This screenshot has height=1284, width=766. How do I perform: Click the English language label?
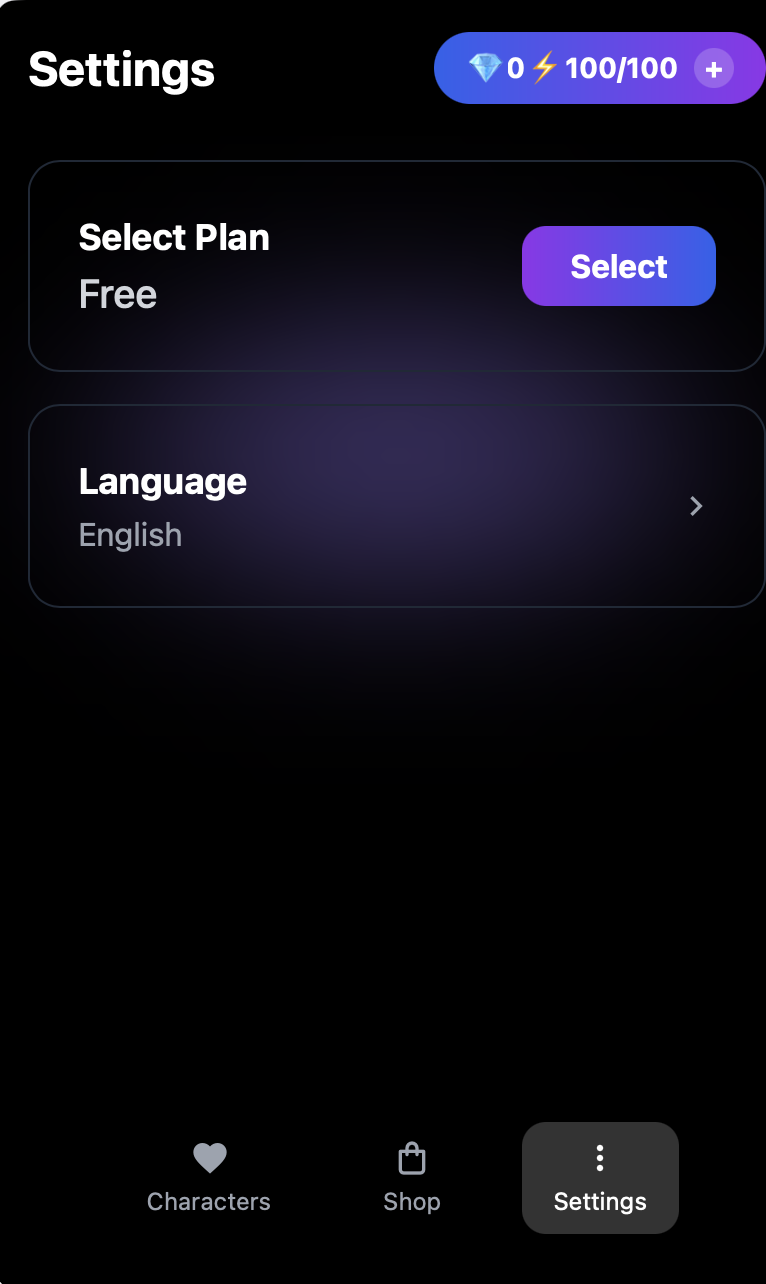point(130,535)
